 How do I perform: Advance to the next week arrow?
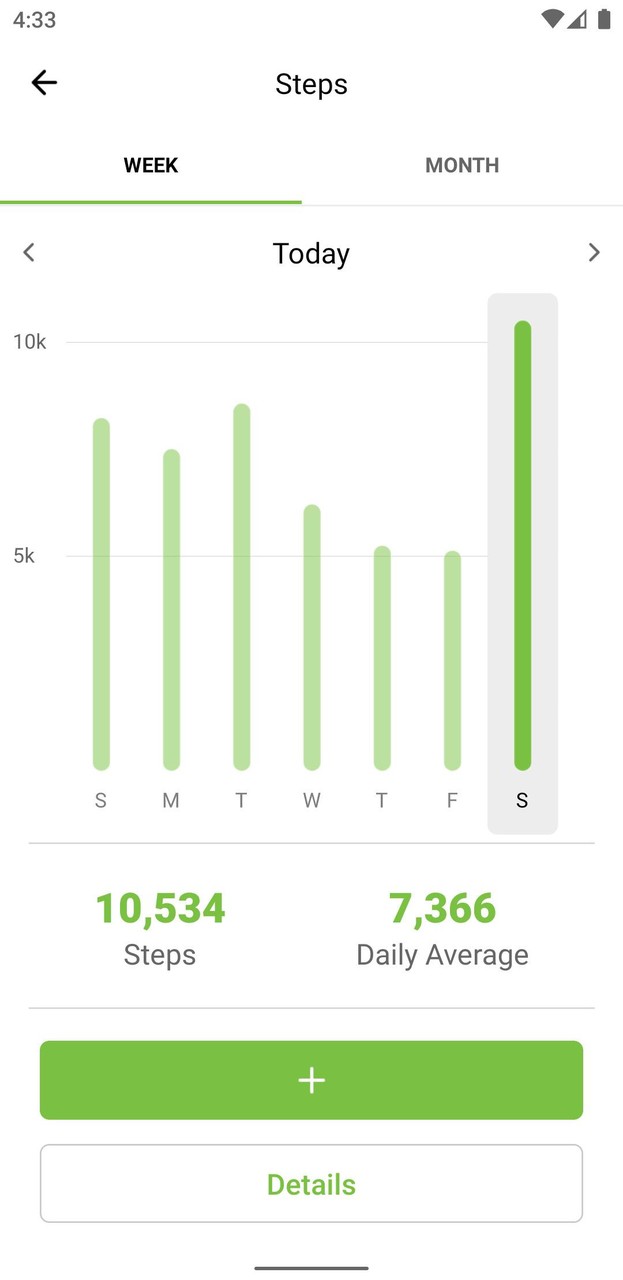coord(594,253)
